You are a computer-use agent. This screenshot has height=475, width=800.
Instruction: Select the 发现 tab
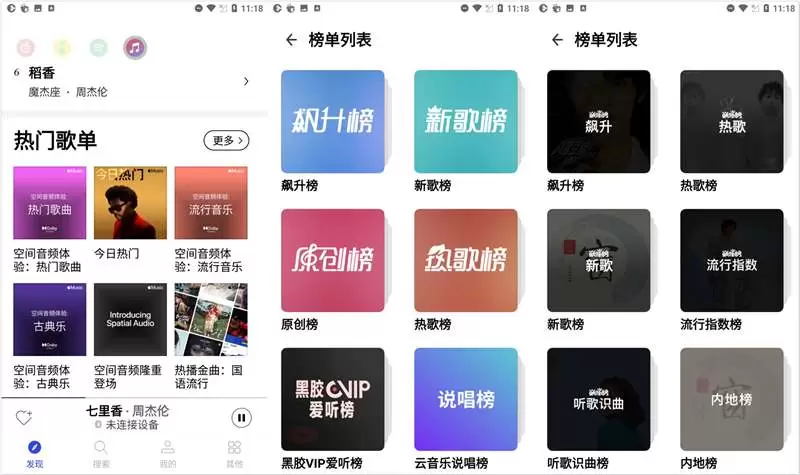click(x=35, y=453)
